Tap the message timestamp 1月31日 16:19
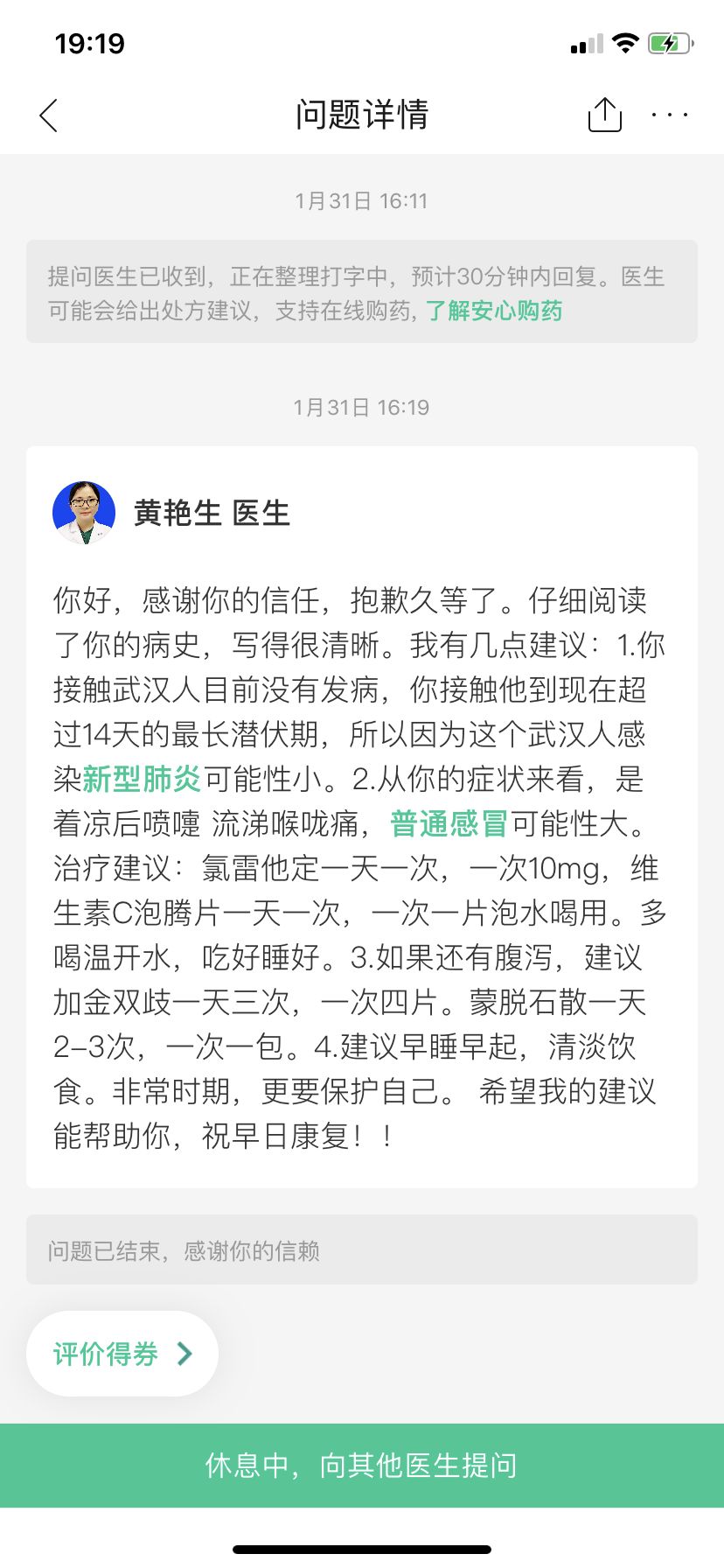This screenshot has width=724, height=1568. (362, 407)
